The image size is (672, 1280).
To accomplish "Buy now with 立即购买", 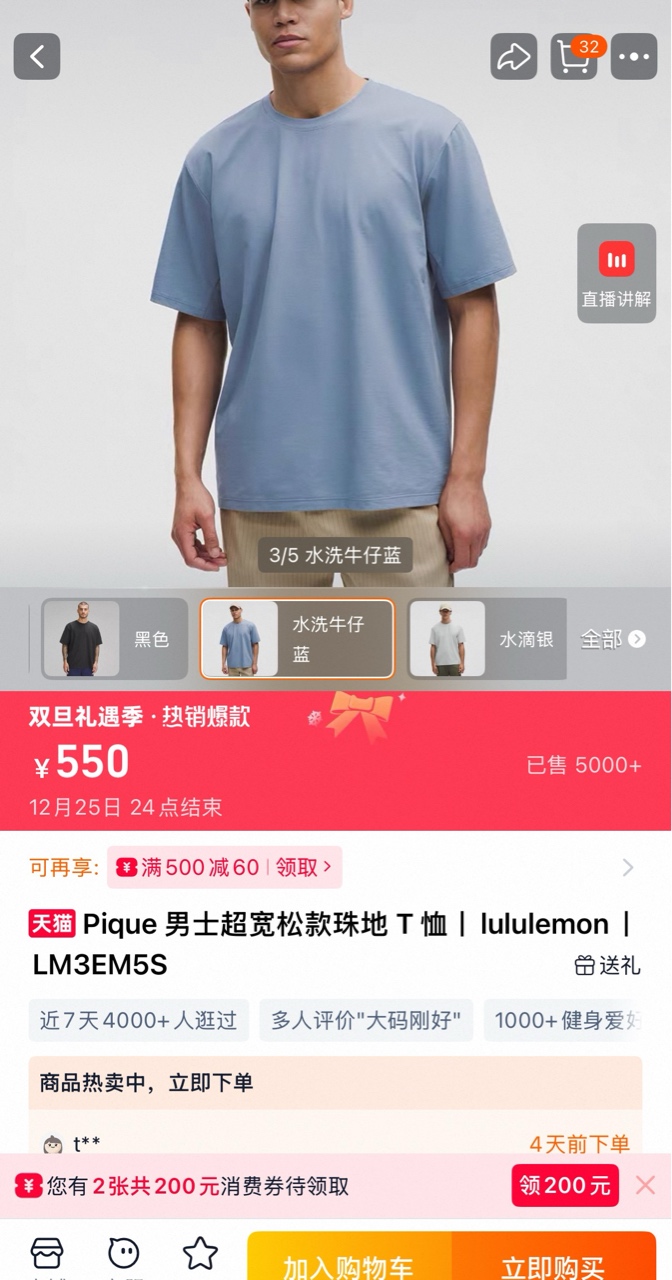I will [553, 1262].
